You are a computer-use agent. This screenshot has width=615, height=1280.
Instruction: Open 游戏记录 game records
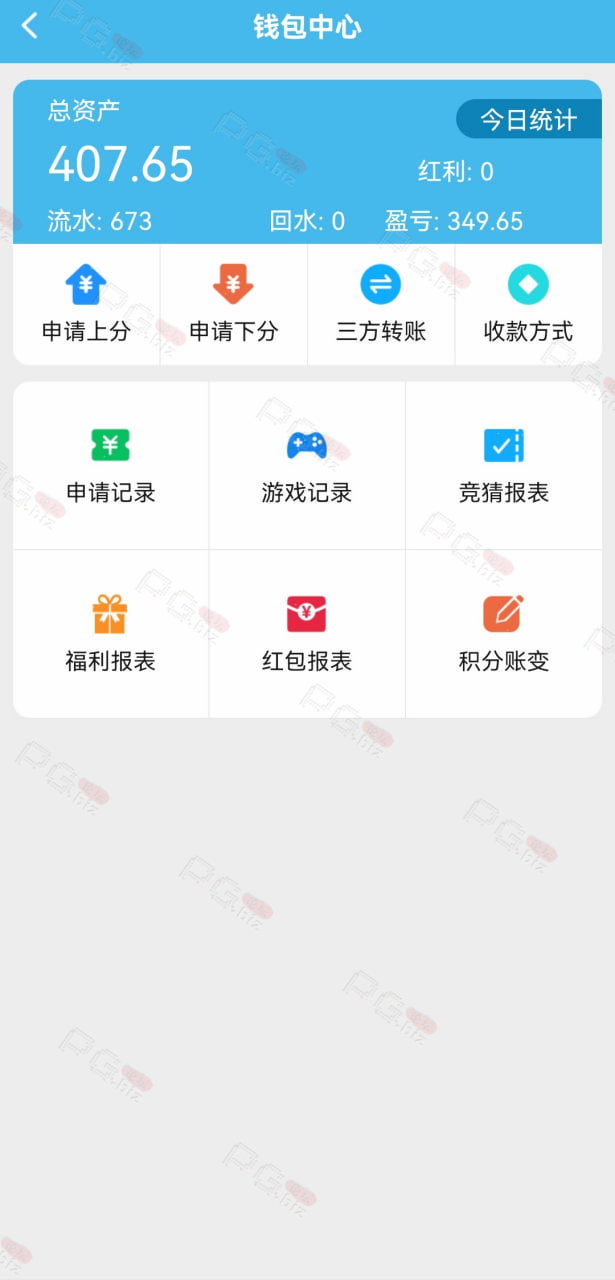click(307, 466)
